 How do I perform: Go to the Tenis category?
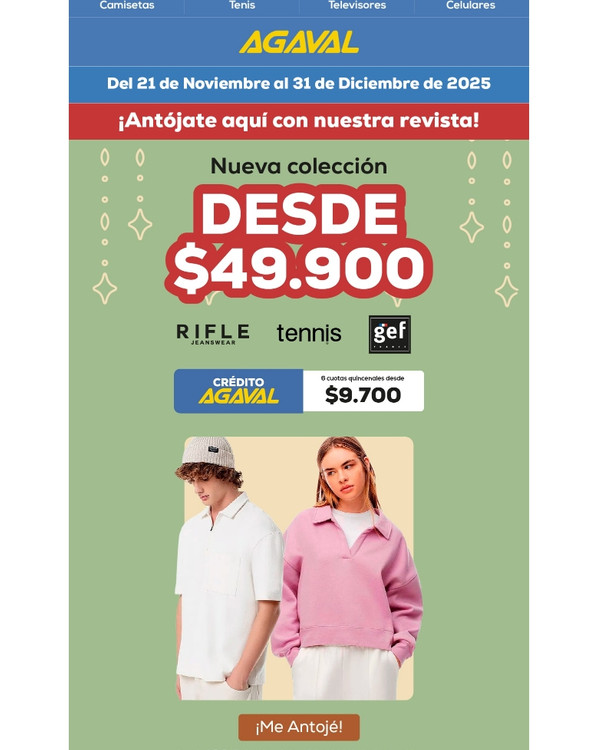242,6
